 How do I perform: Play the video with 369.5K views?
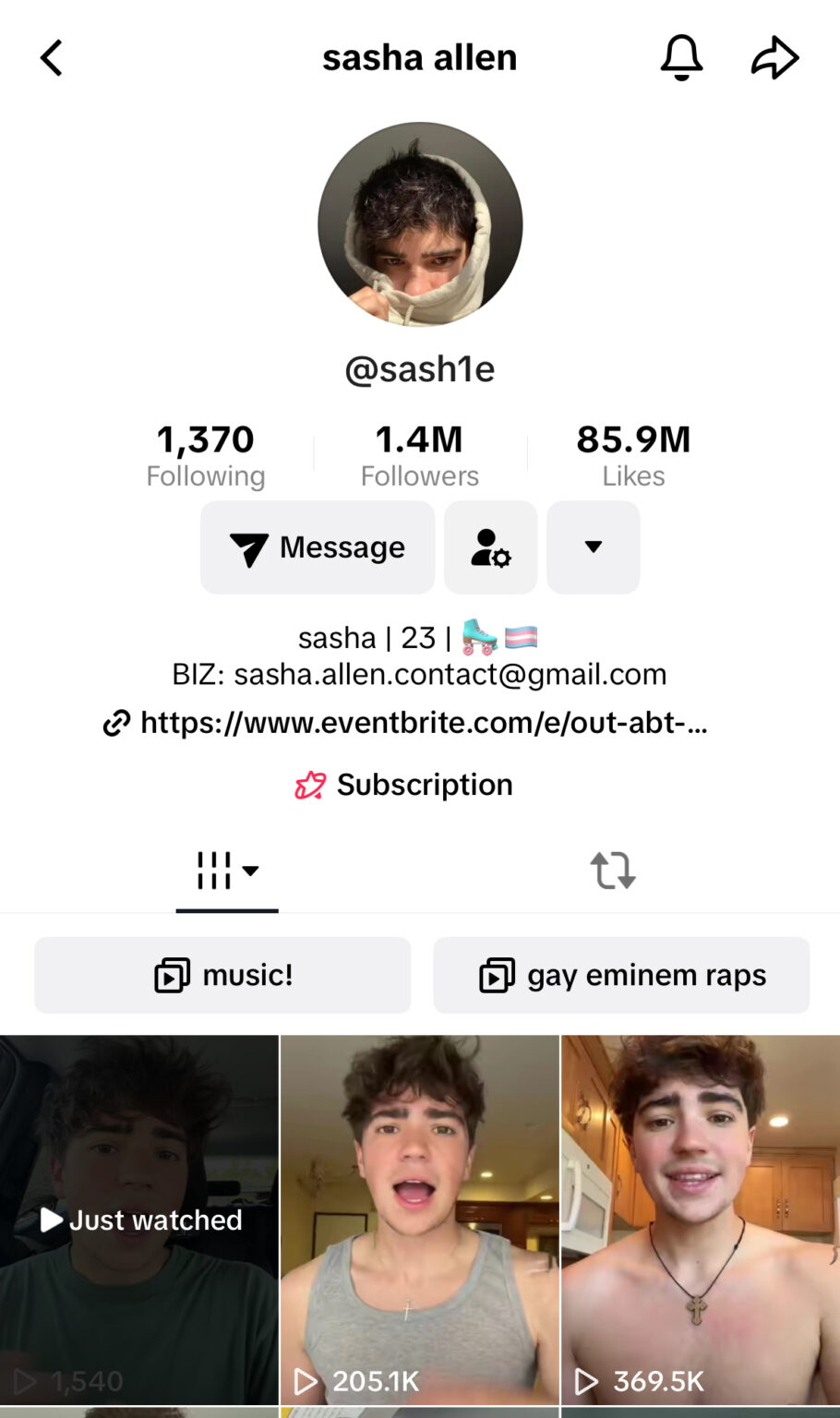699,1219
